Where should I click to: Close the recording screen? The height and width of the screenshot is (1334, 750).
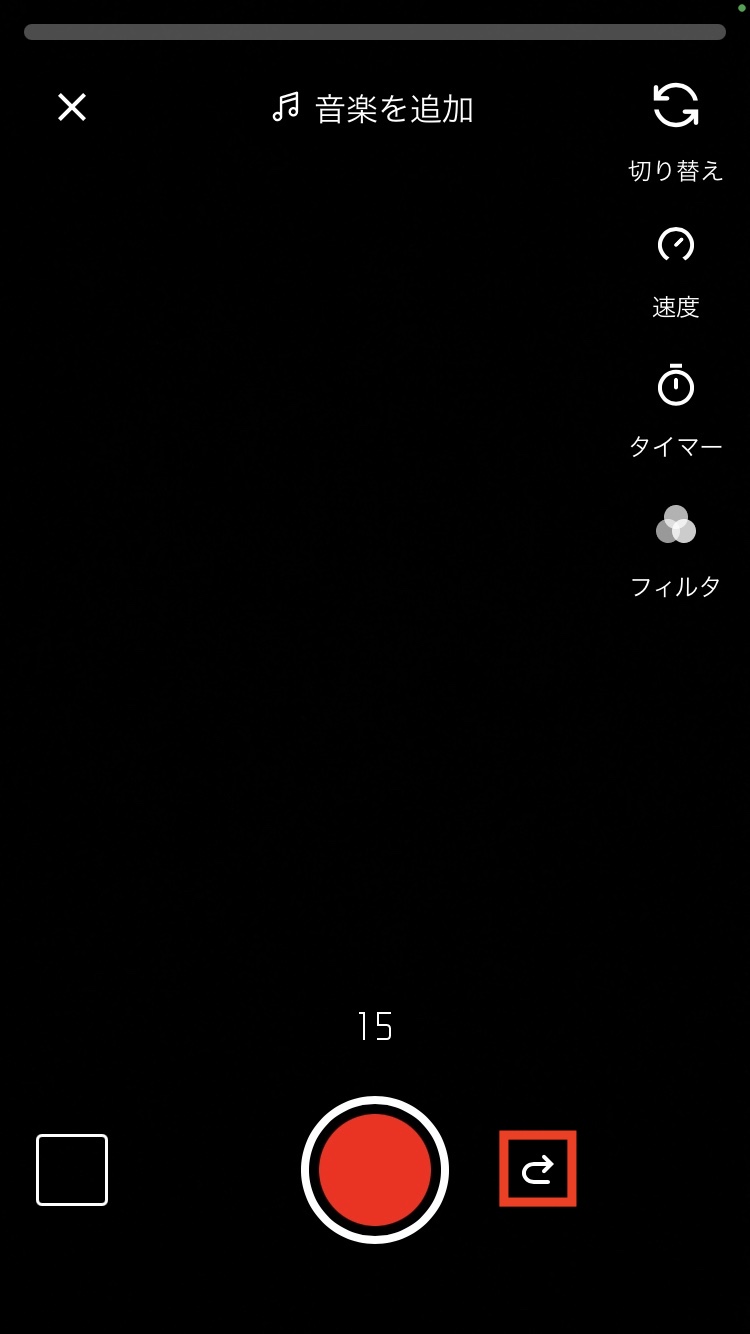[72, 107]
